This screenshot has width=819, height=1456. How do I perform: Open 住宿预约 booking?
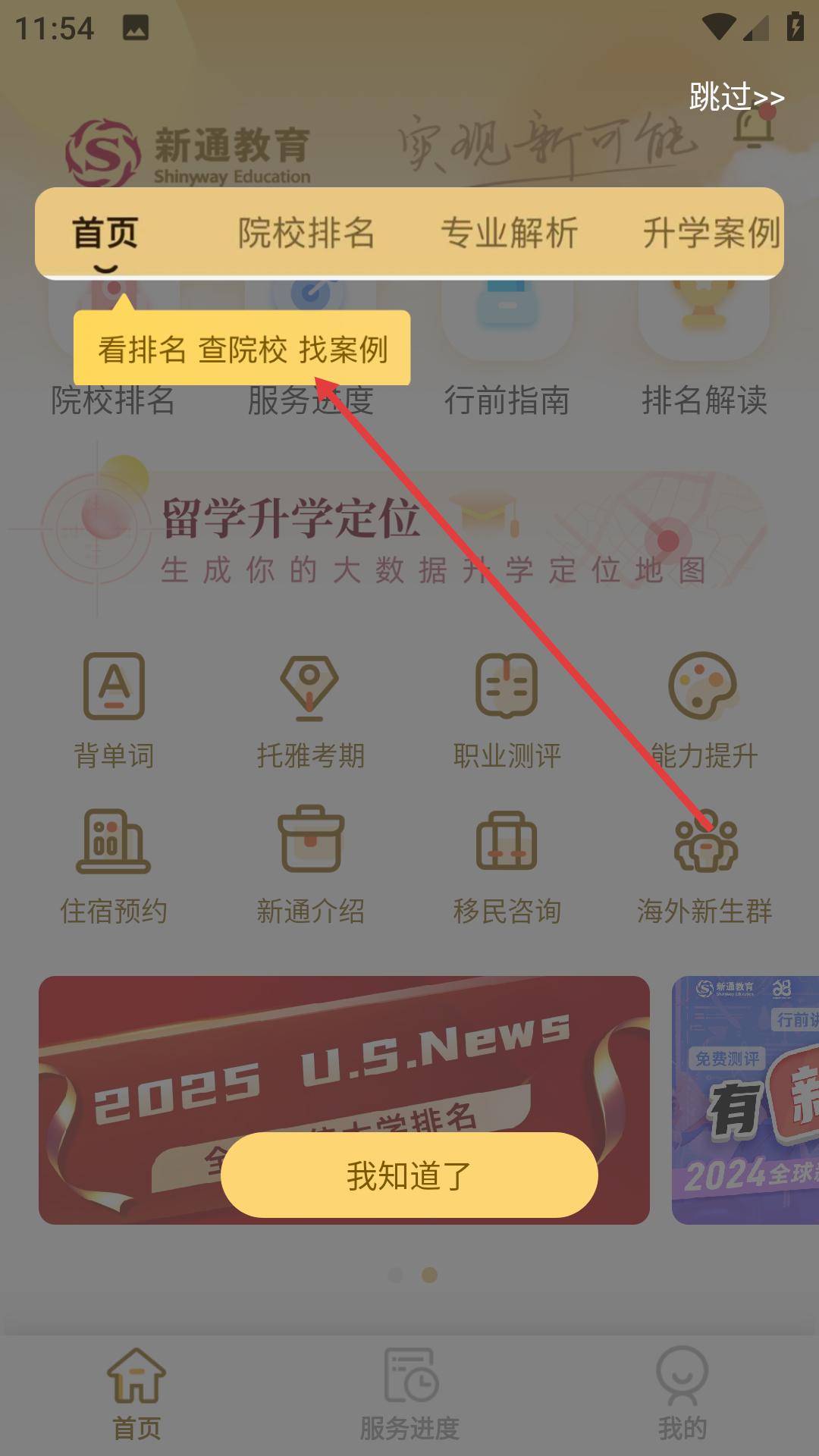(x=114, y=866)
